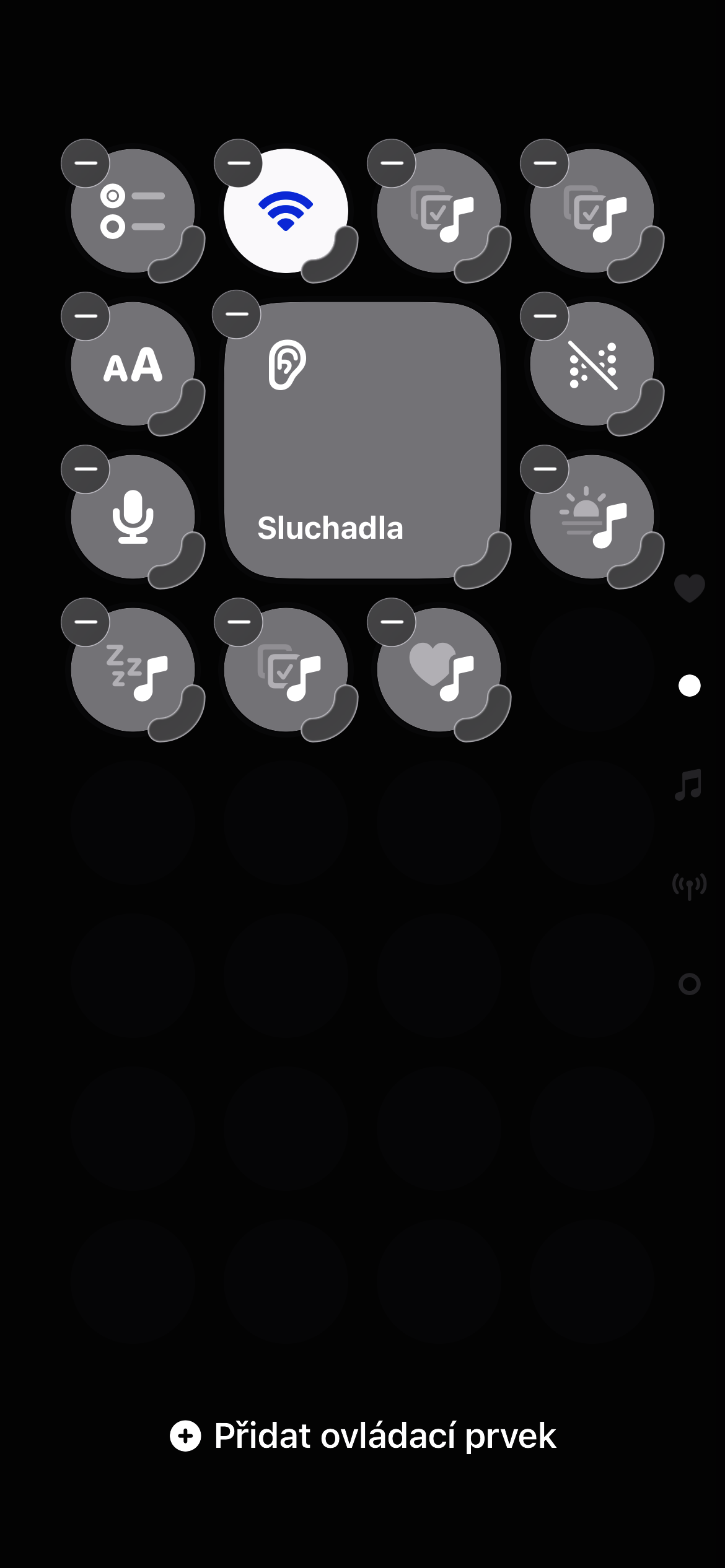Remove the Wi-Fi control
The width and height of the screenshot is (725, 1568).
coord(239,163)
